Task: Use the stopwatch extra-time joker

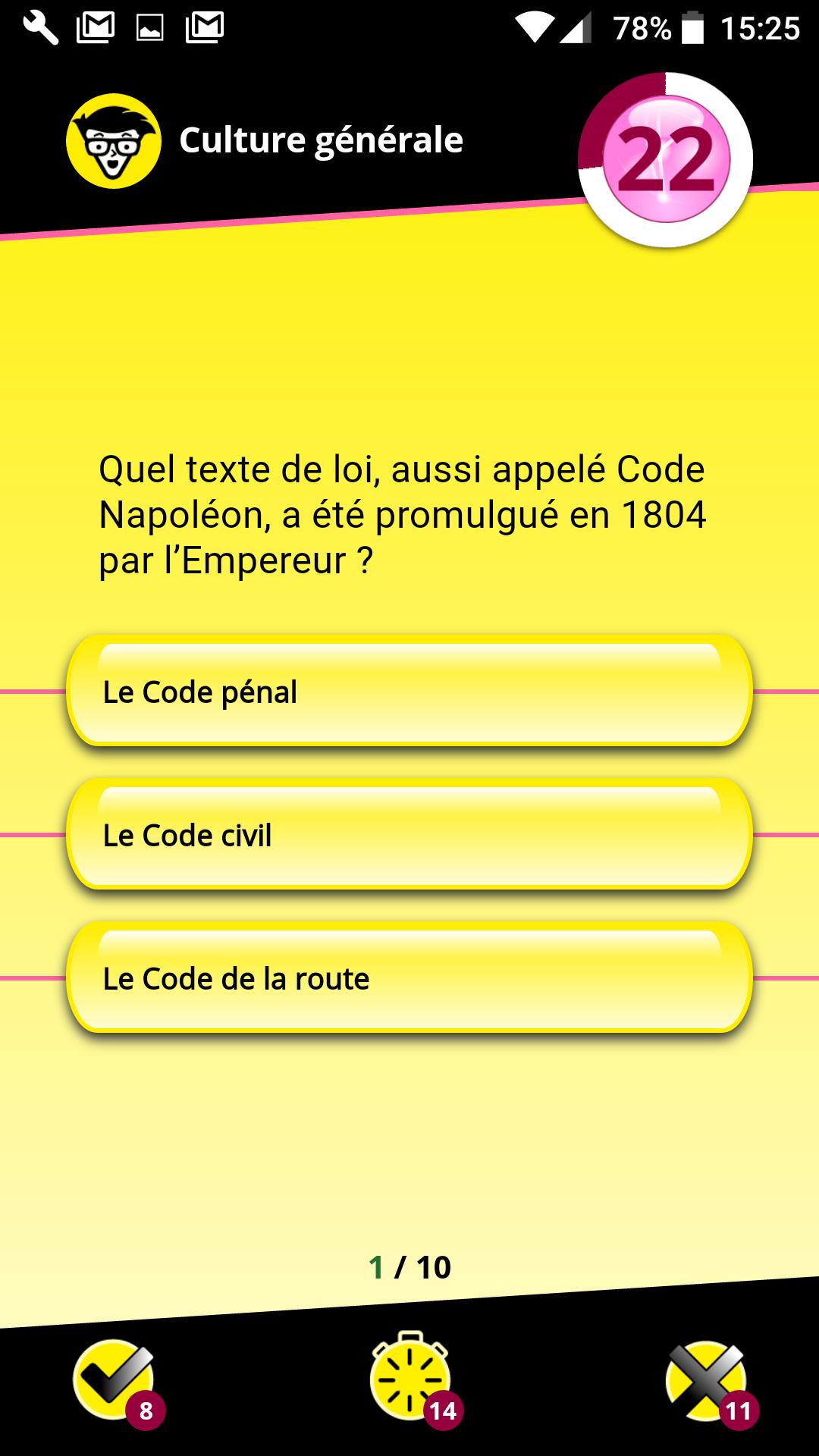Action: coord(409,1380)
